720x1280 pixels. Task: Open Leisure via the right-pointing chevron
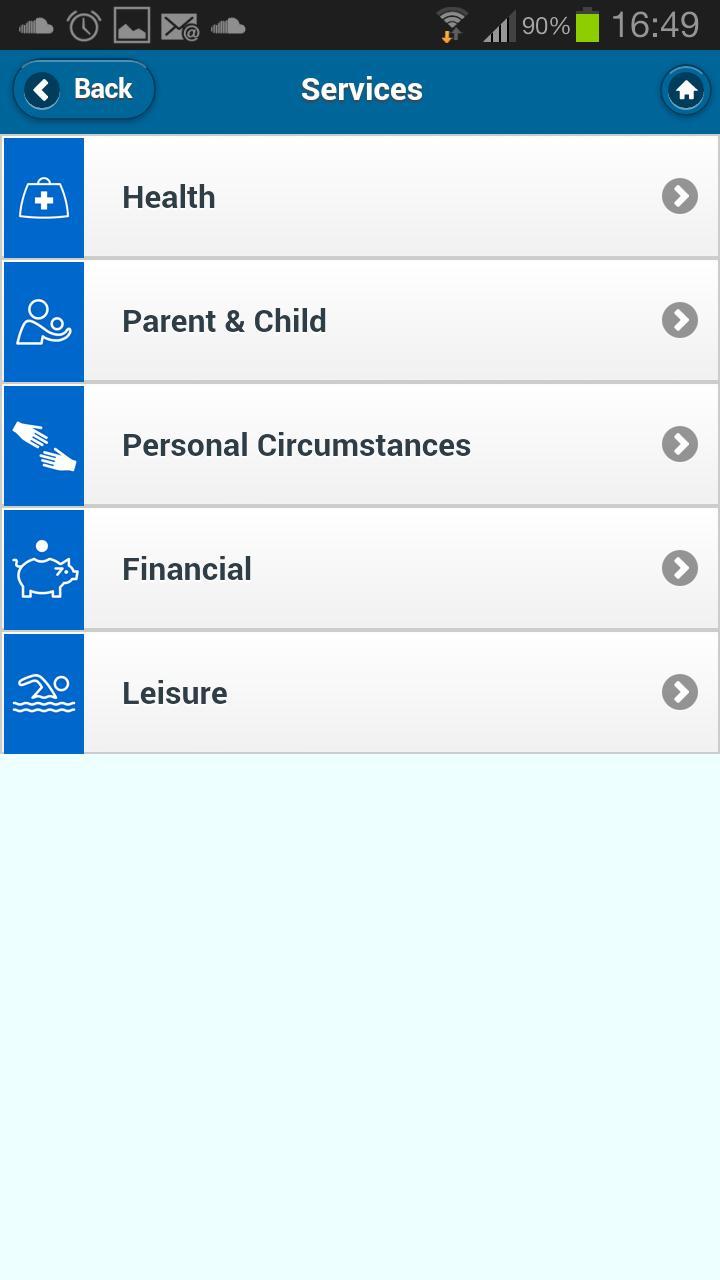679,692
